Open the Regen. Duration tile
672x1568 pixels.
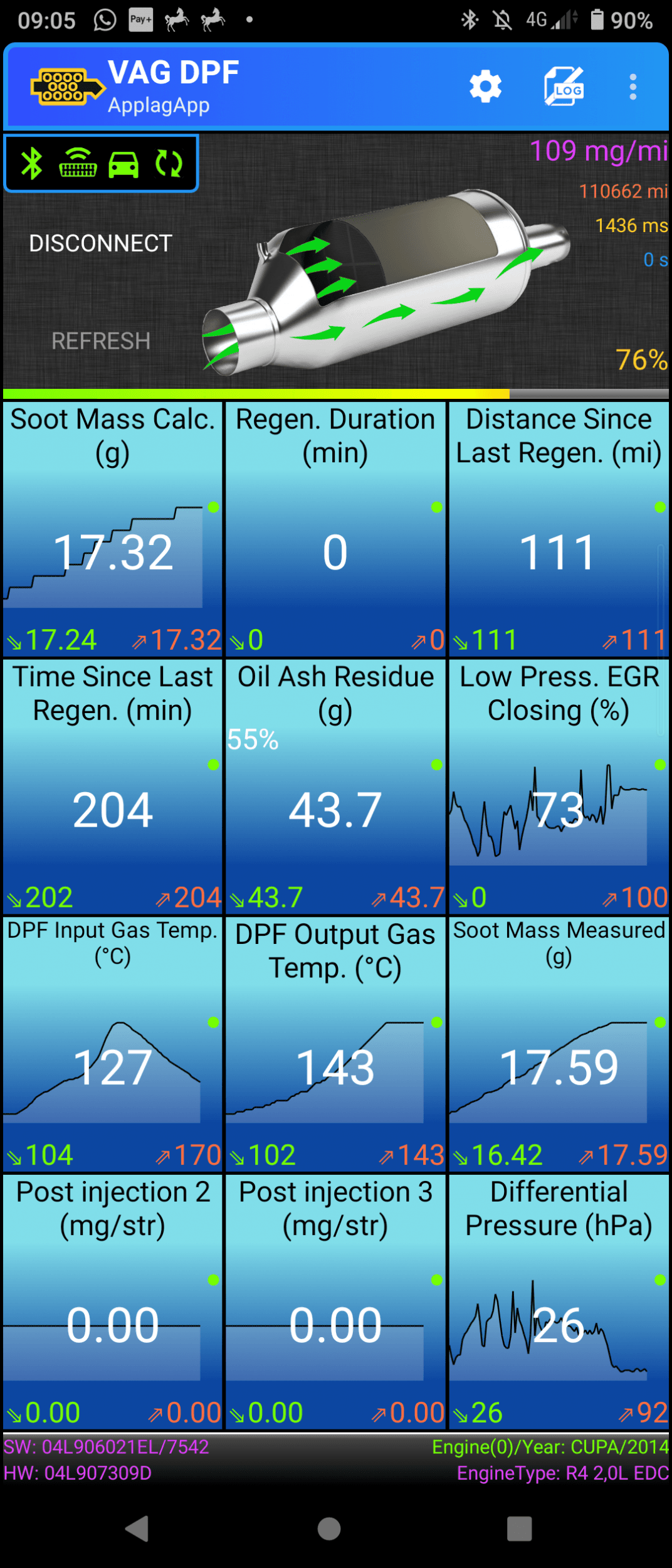(335, 529)
